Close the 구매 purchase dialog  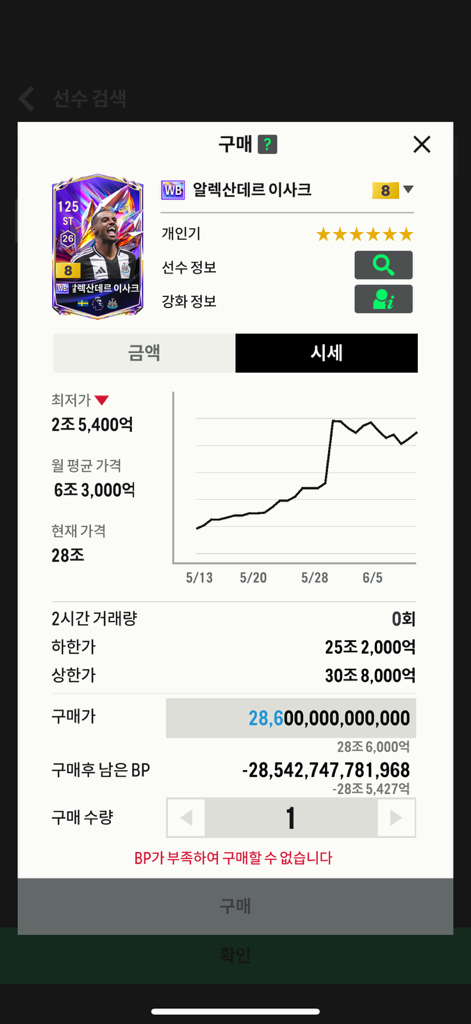[422, 144]
